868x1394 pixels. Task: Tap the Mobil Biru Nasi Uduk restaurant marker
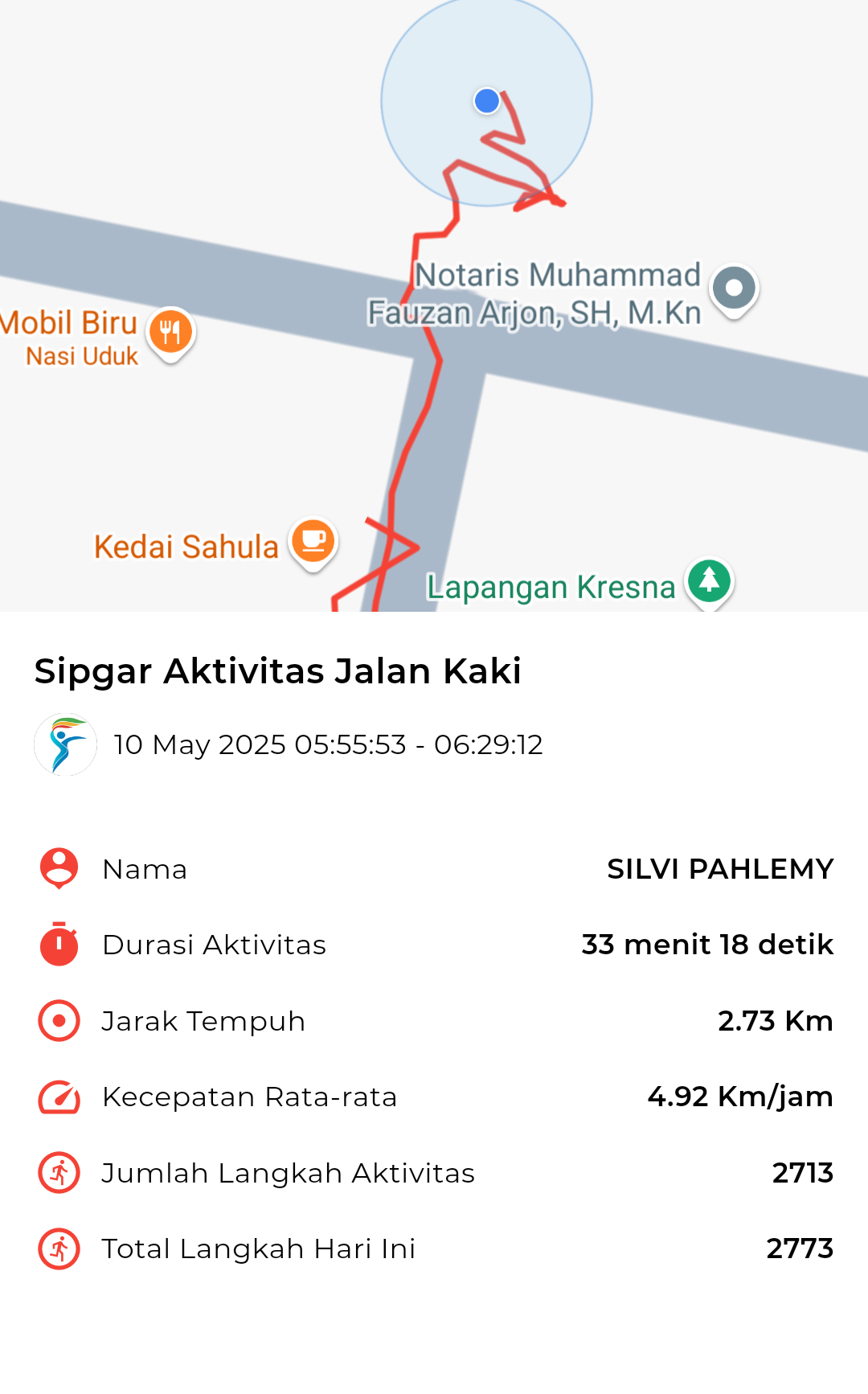coord(170,333)
